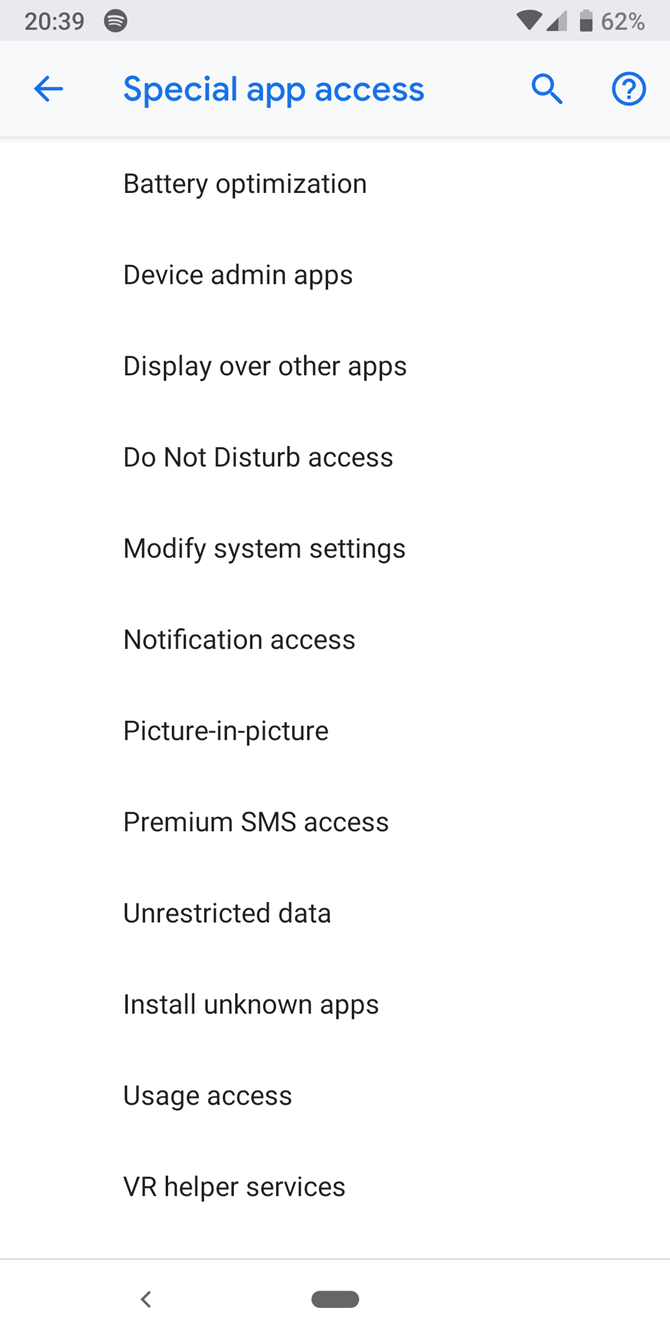Open Do Not Disturb access
This screenshot has height=1340, width=670.
258,457
